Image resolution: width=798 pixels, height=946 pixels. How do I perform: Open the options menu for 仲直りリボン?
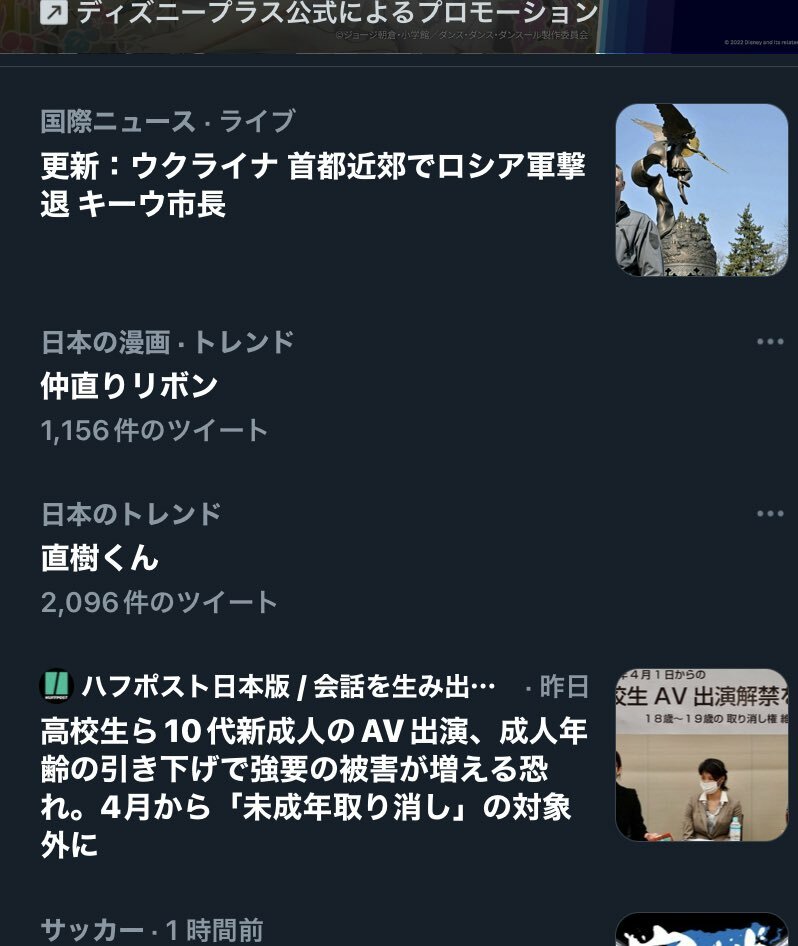tap(770, 342)
